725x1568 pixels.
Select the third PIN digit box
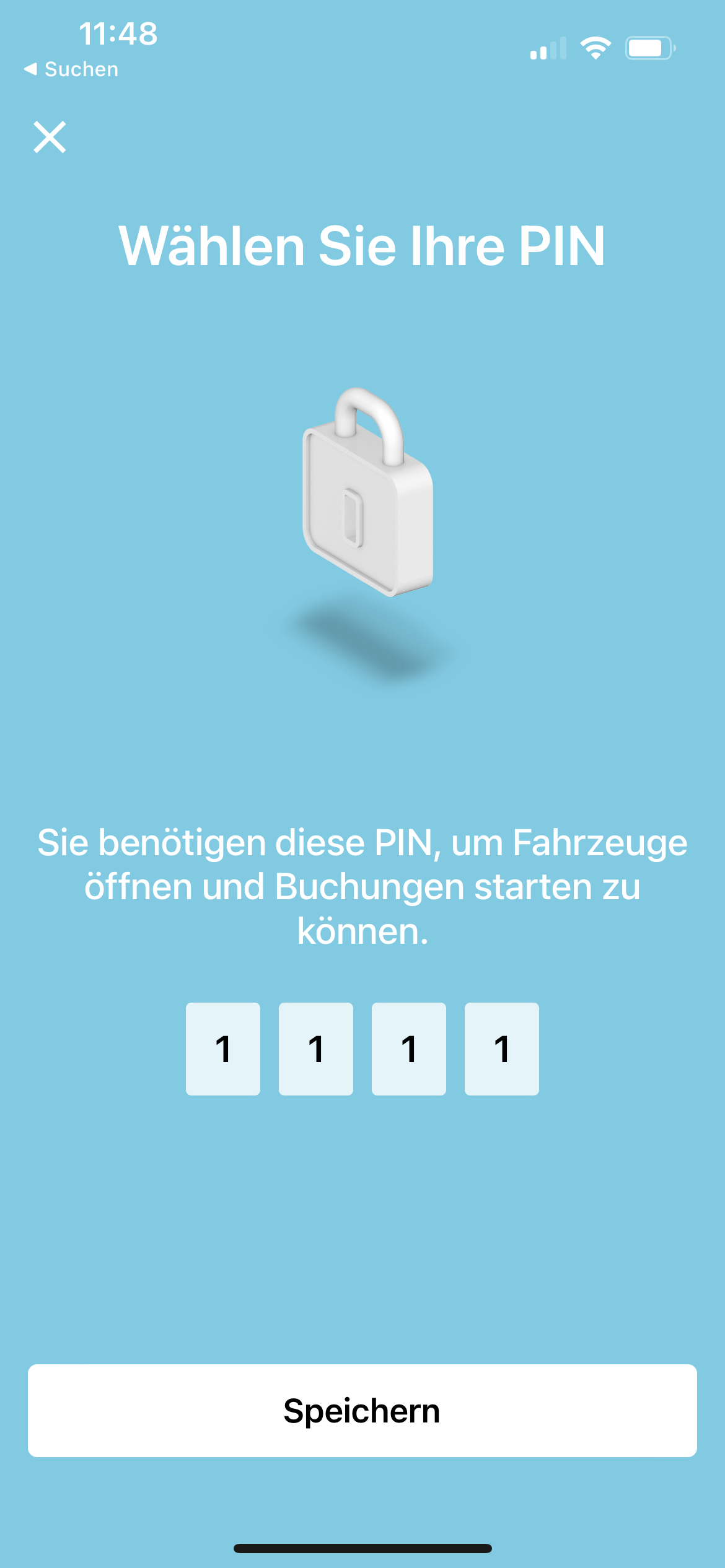click(409, 1048)
